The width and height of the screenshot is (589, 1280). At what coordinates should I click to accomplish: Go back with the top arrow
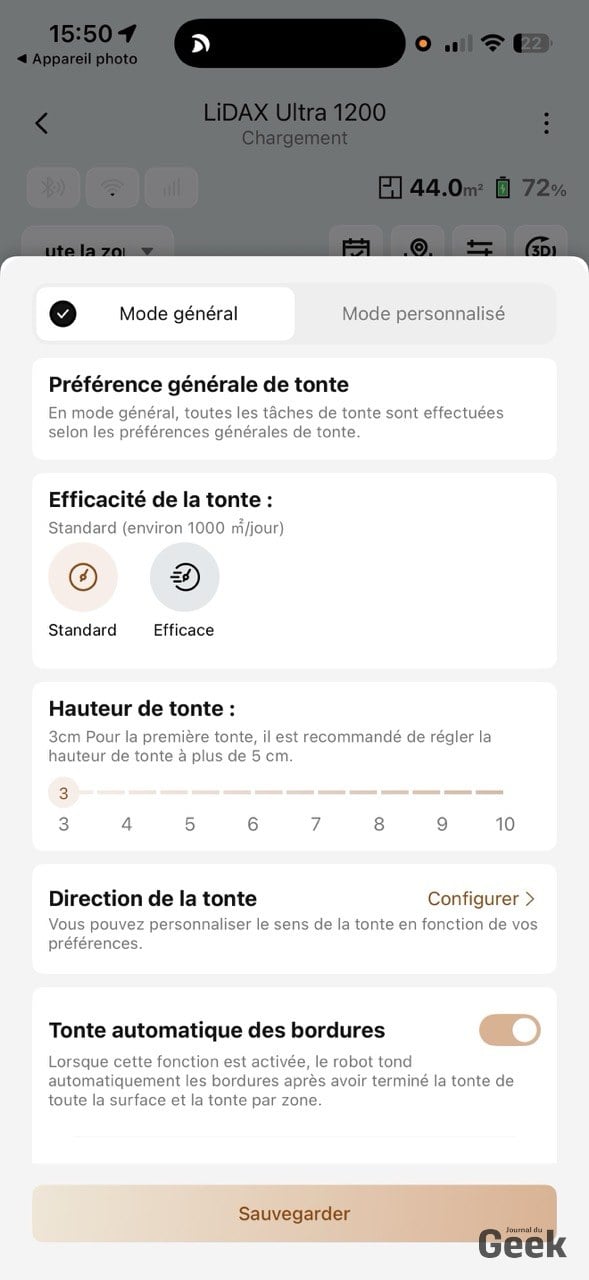point(42,123)
